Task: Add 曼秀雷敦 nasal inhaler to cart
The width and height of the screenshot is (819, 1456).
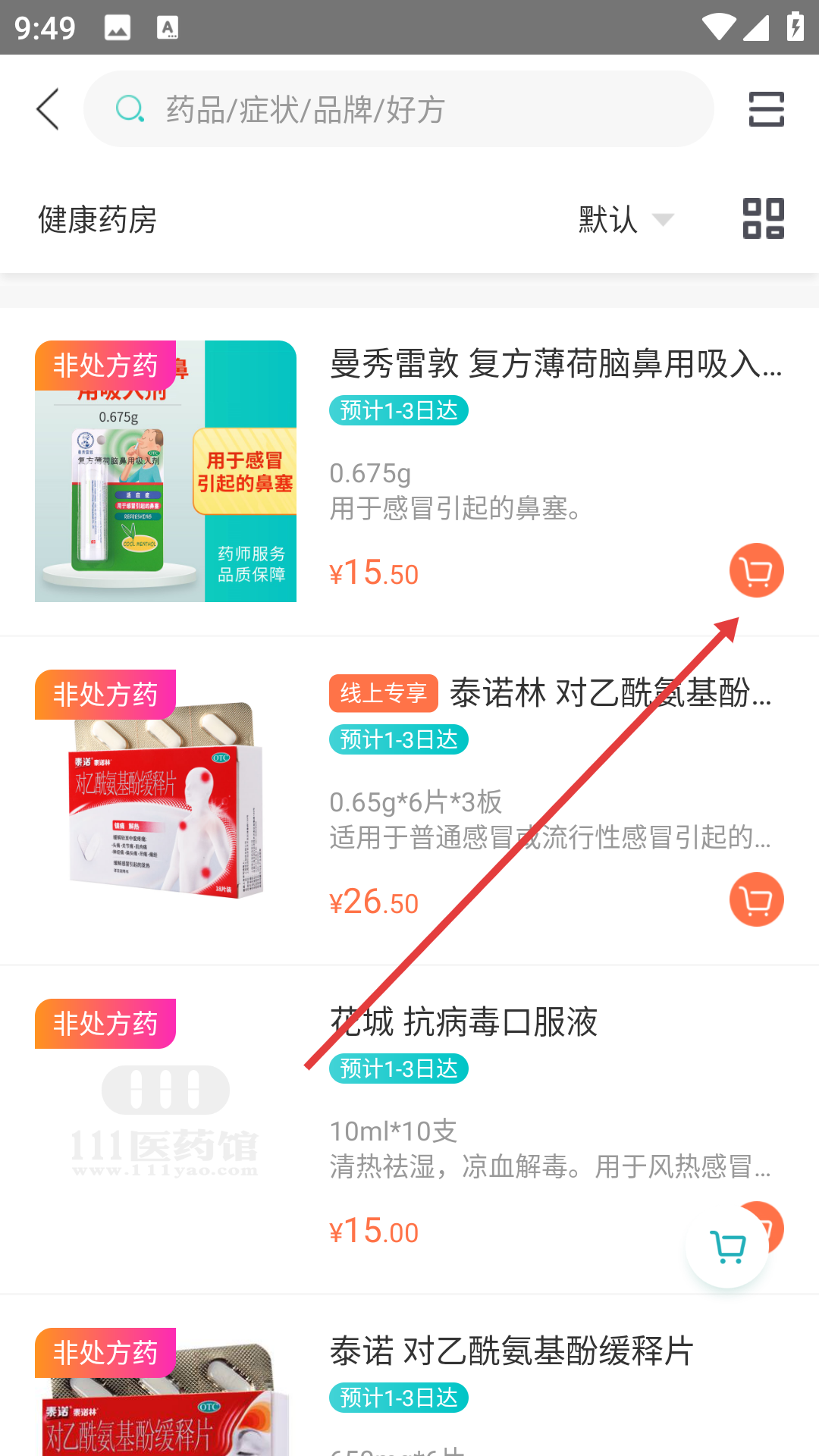Action: tap(756, 570)
